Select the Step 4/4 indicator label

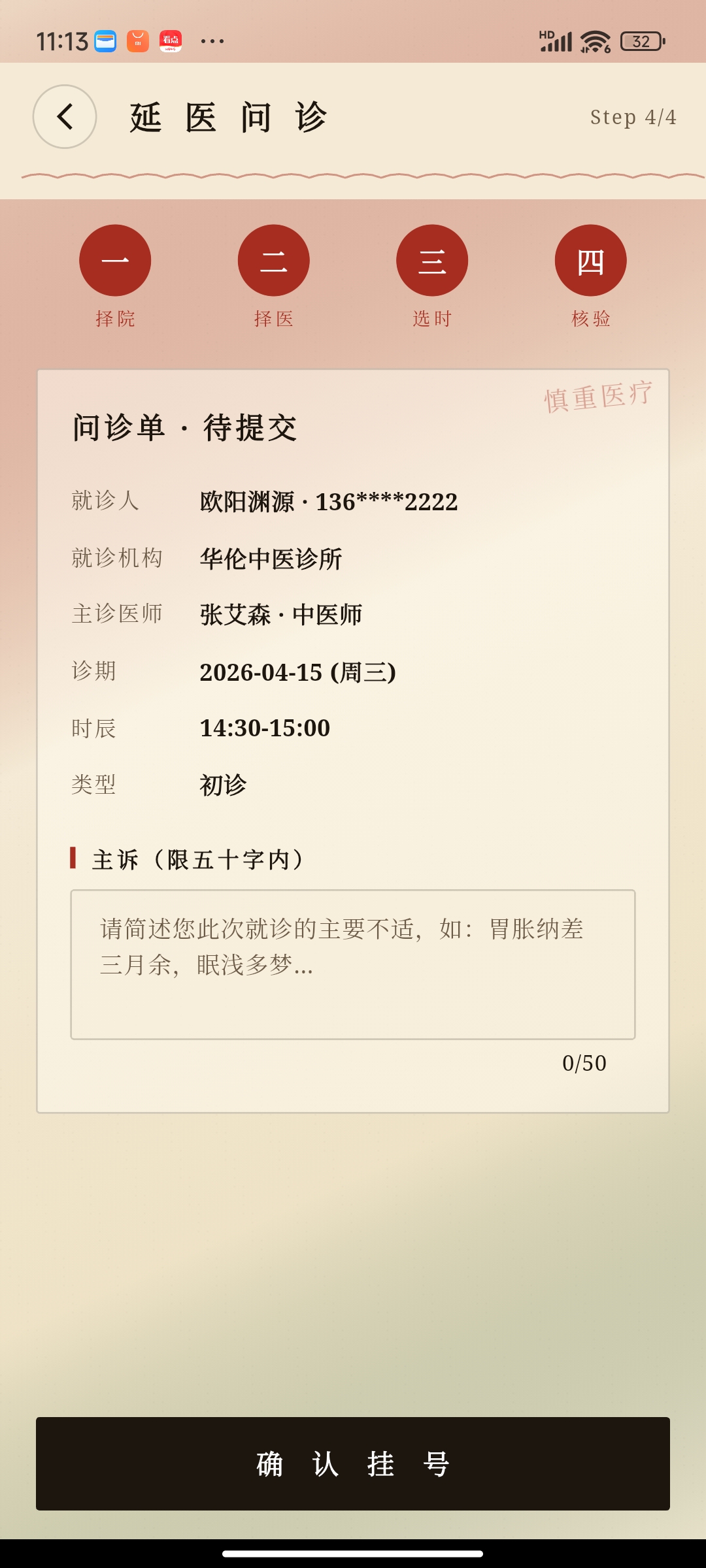(x=632, y=118)
